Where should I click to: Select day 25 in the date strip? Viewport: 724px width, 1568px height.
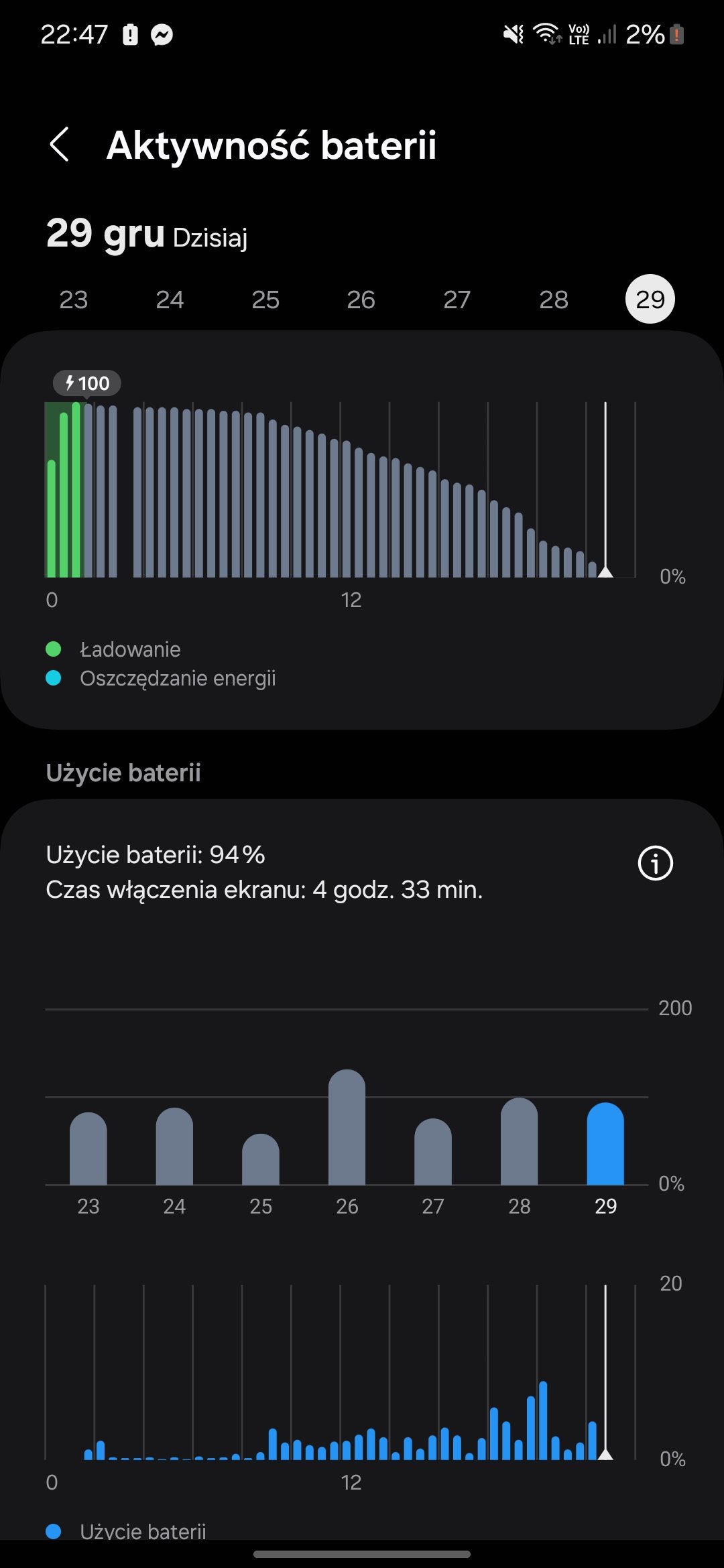pos(265,300)
